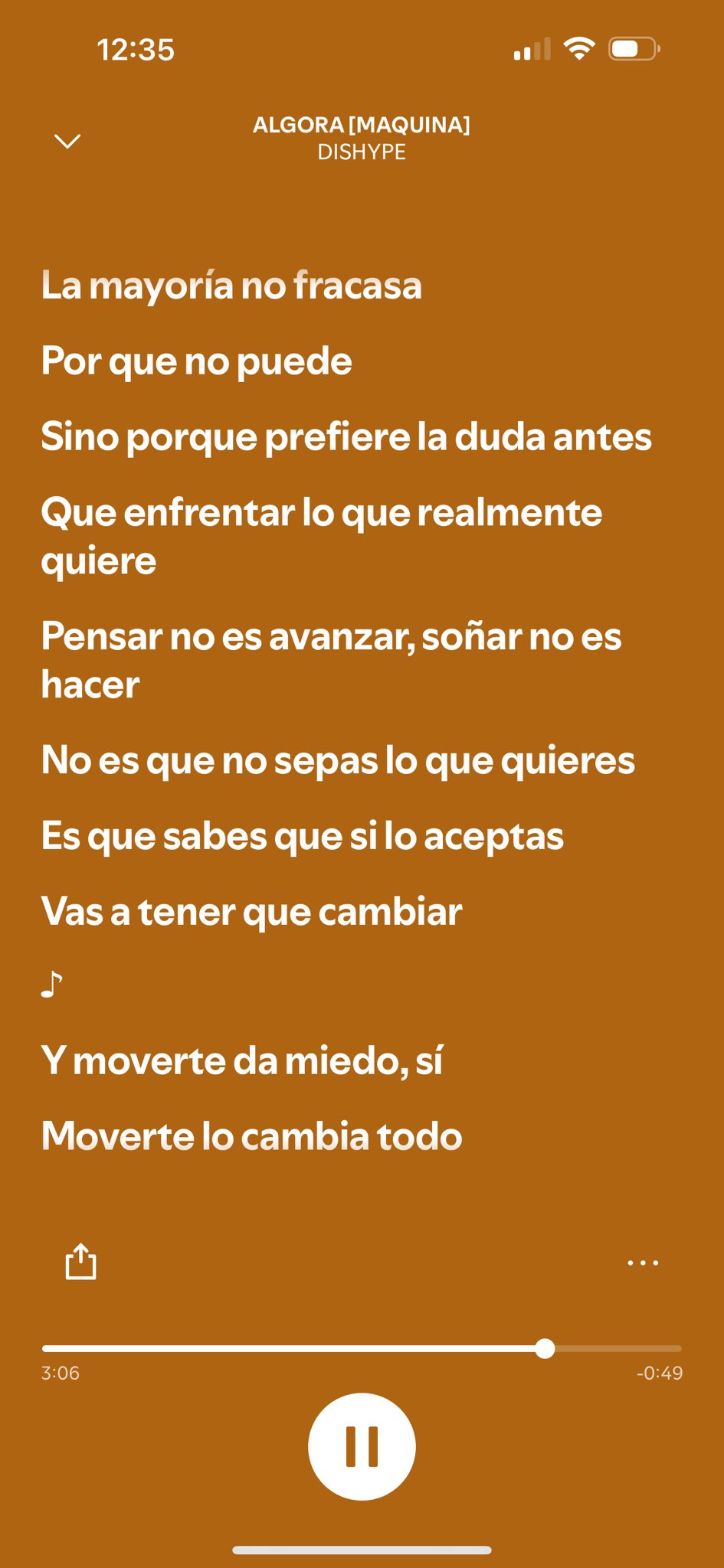Screen dimensions: 724x1568
Task: Collapse the lyrics view with the down chevron
Action: click(67, 141)
